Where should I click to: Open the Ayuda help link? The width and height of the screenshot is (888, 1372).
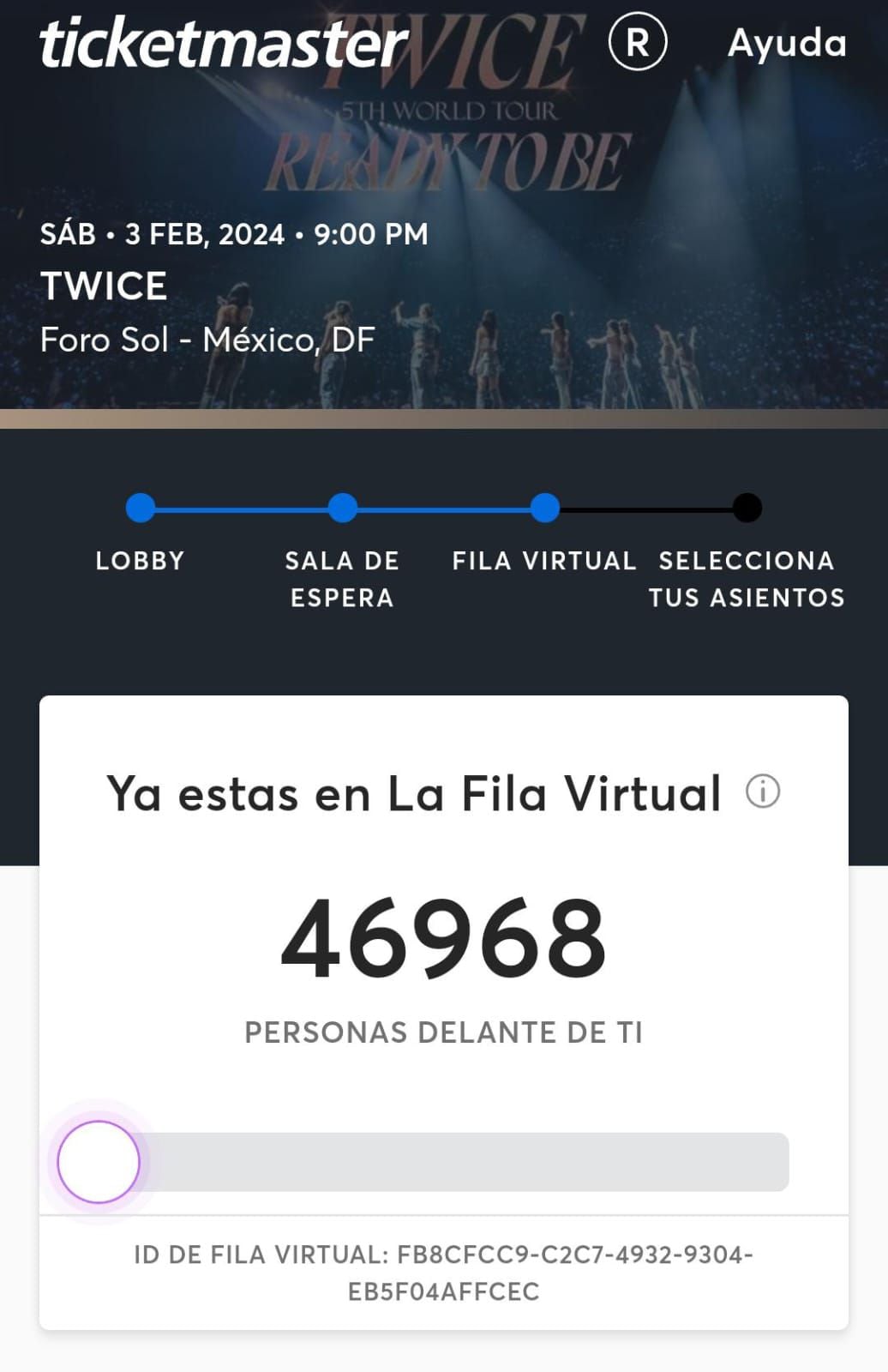coord(787,43)
